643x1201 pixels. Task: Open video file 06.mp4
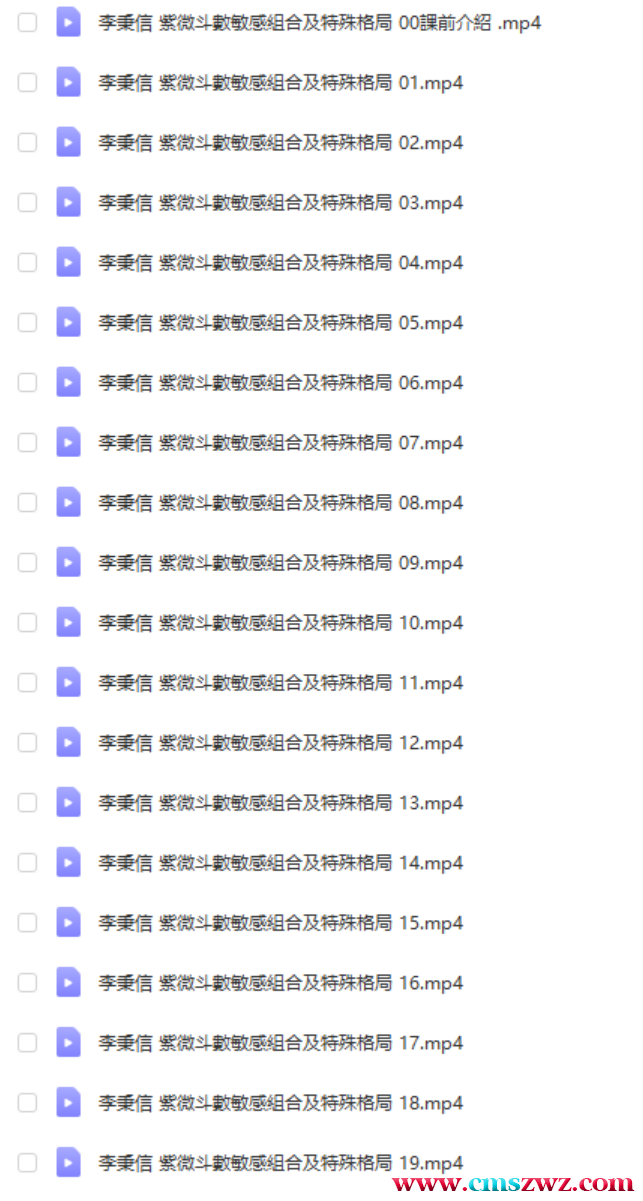280,382
